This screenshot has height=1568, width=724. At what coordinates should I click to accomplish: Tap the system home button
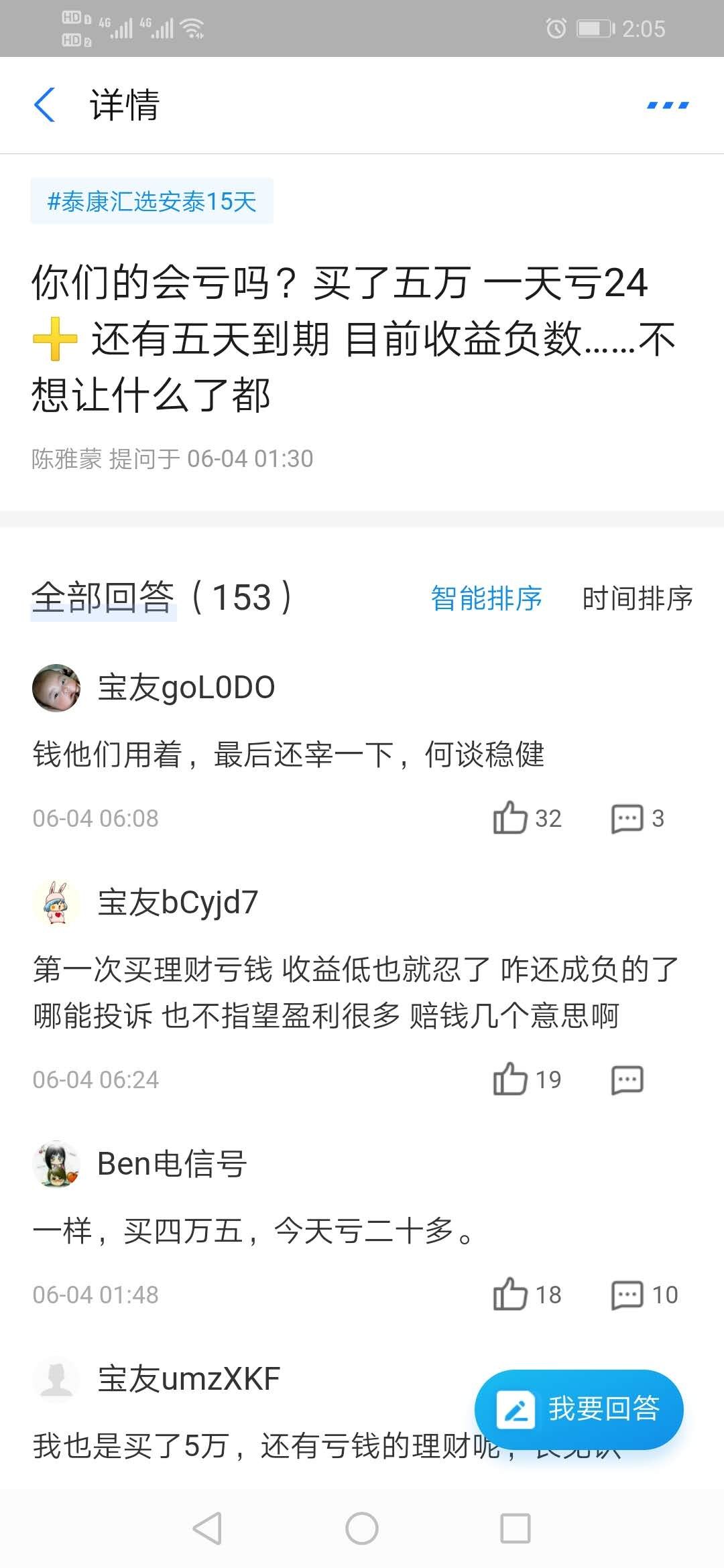pos(362,1528)
